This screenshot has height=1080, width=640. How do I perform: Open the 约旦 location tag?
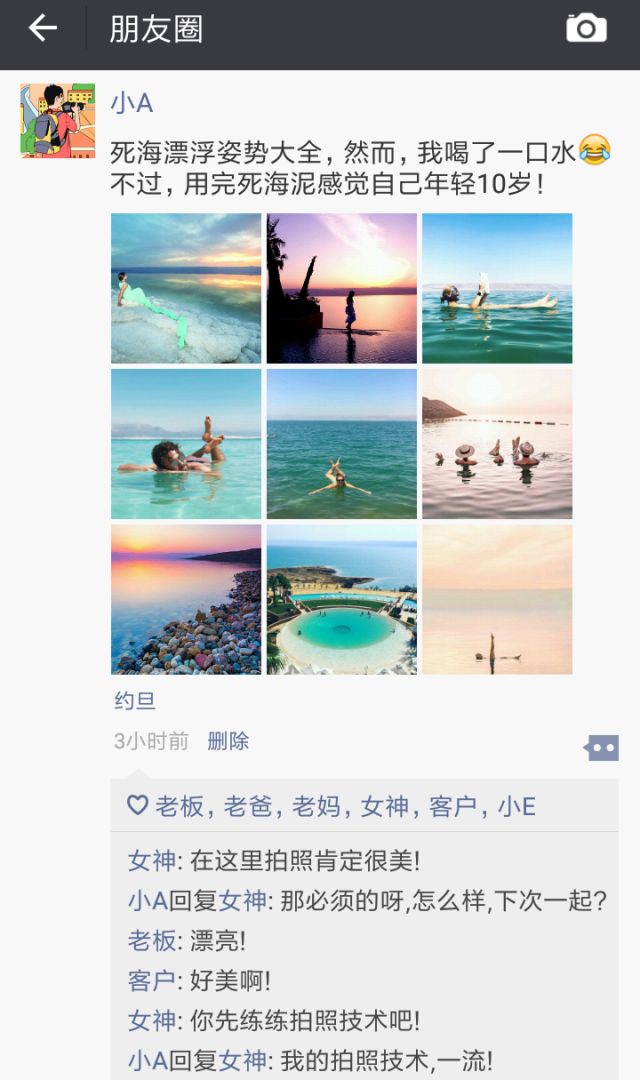[x=134, y=701]
